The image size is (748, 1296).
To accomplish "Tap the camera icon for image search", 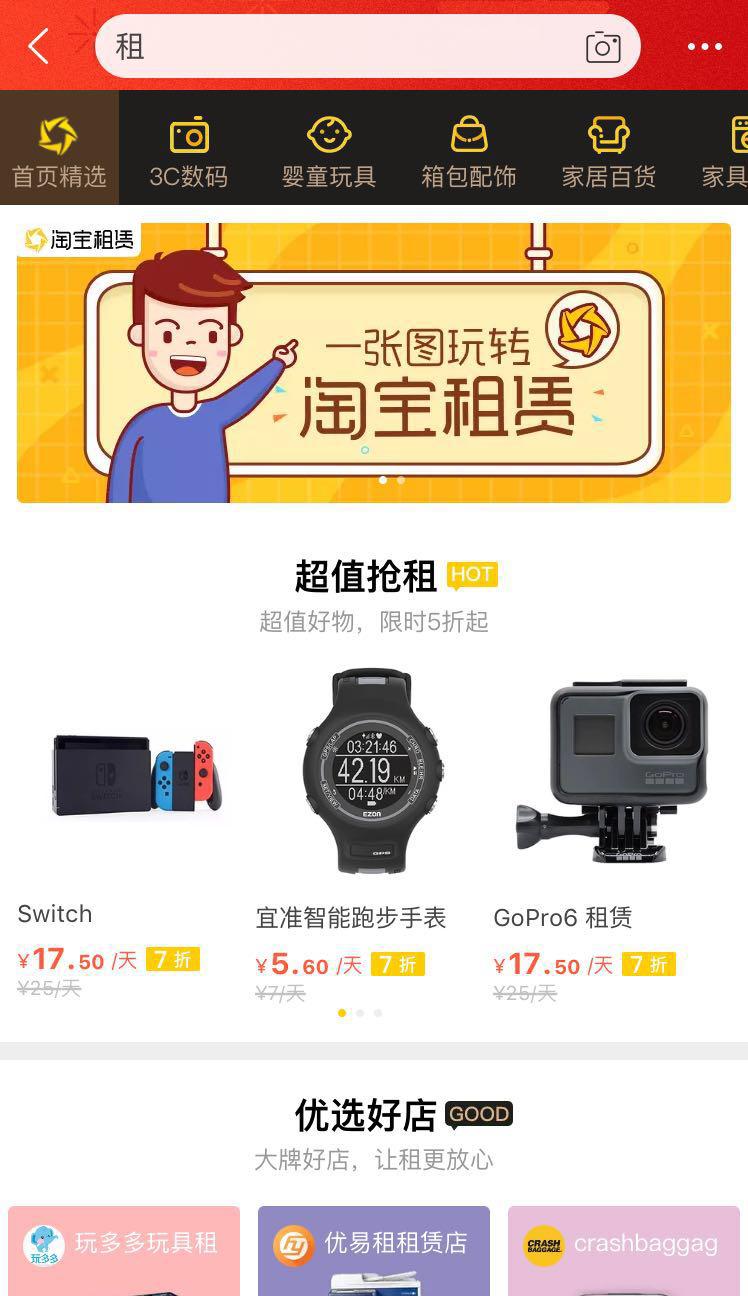I will [x=602, y=47].
